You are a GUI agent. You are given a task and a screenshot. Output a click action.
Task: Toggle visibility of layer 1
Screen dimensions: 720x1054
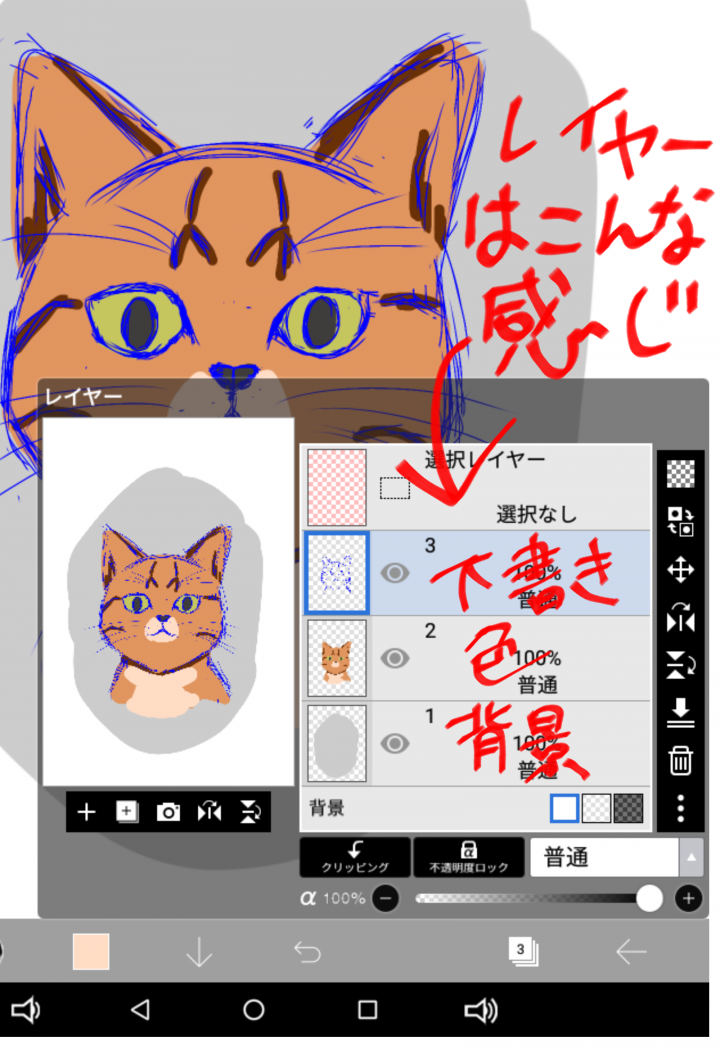[x=396, y=742]
